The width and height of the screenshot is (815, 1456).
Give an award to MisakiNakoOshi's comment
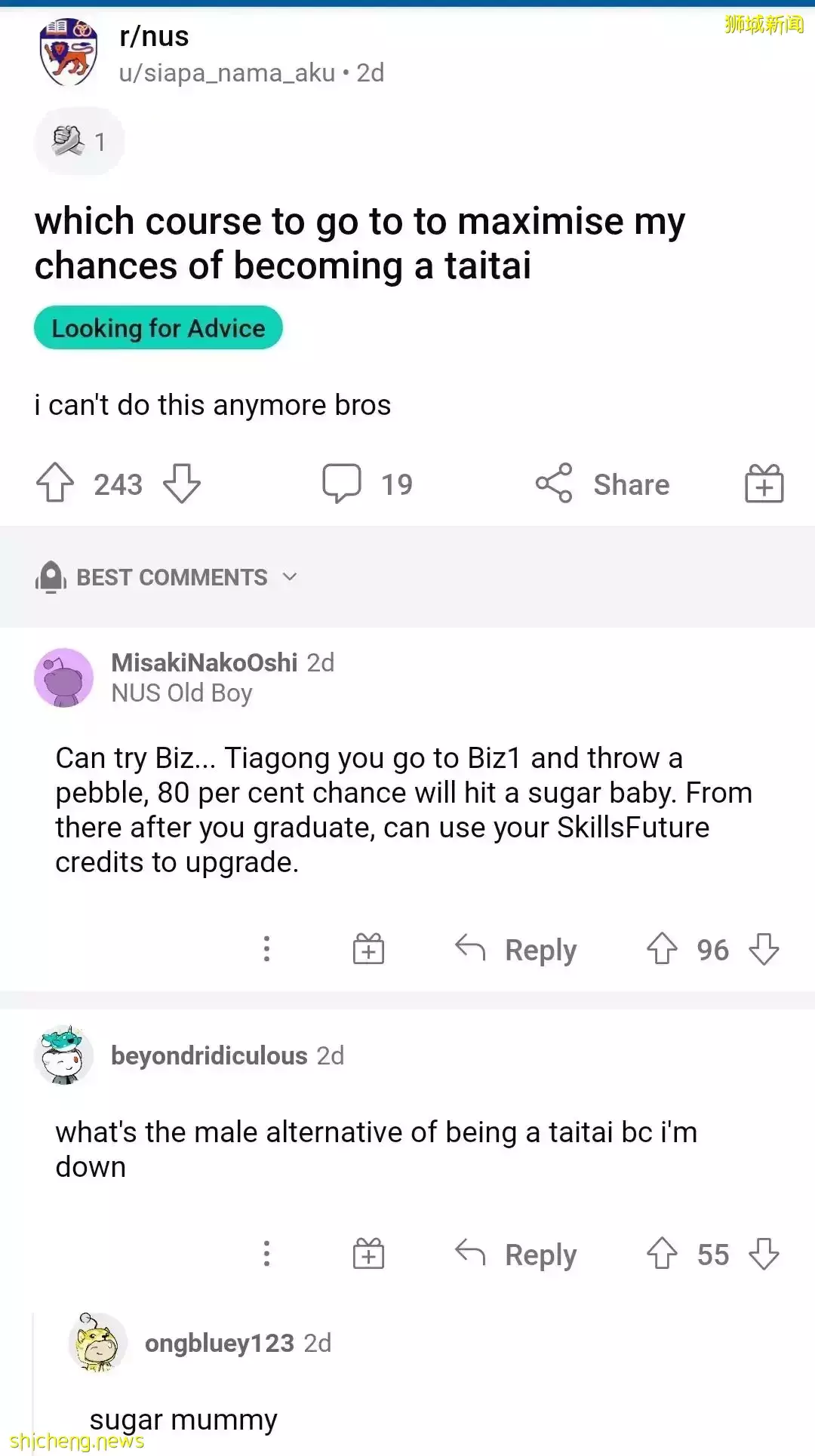click(x=368, y=950)
